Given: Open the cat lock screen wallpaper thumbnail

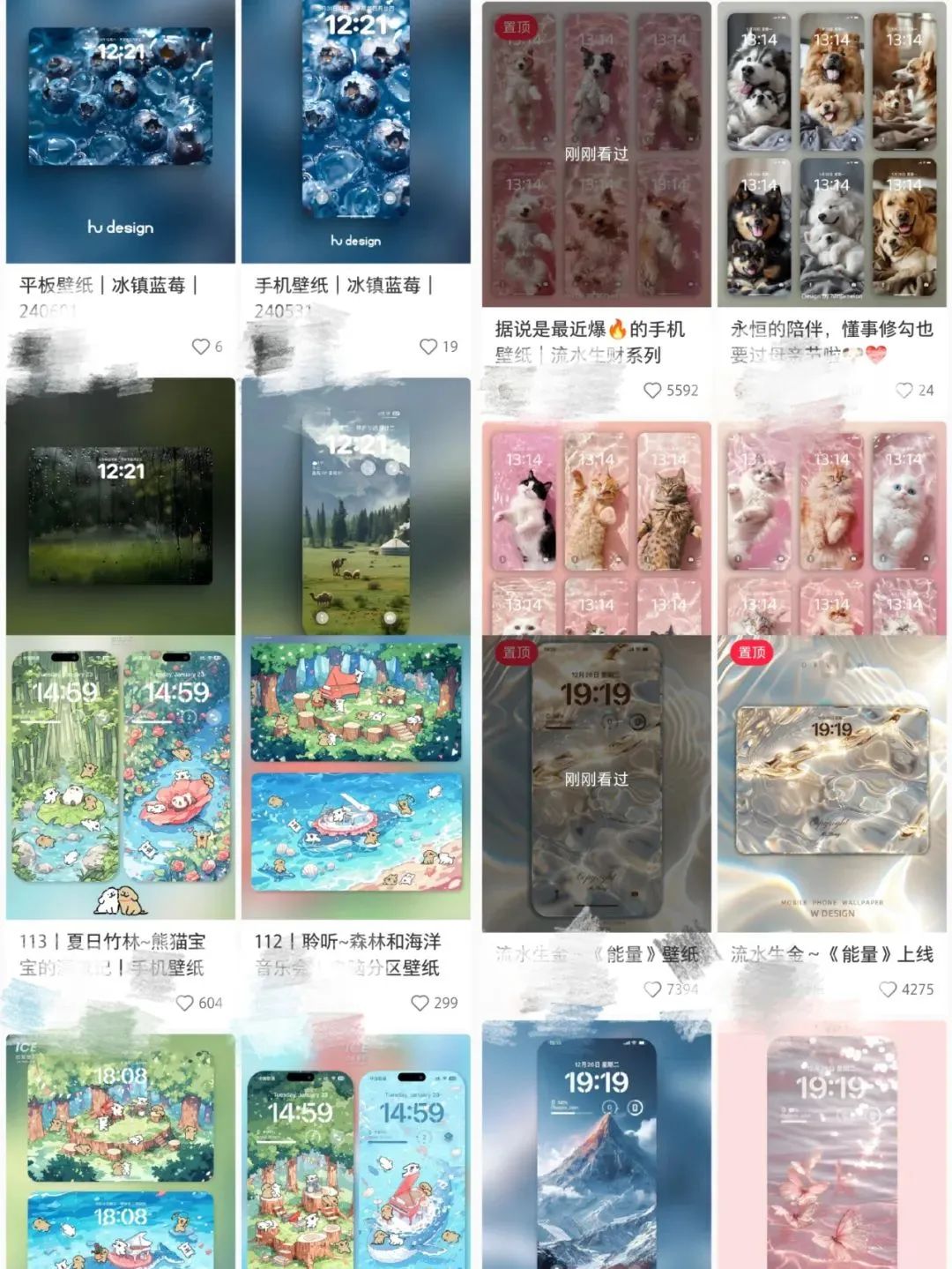Looking at the screenshot, I should 595,520.
